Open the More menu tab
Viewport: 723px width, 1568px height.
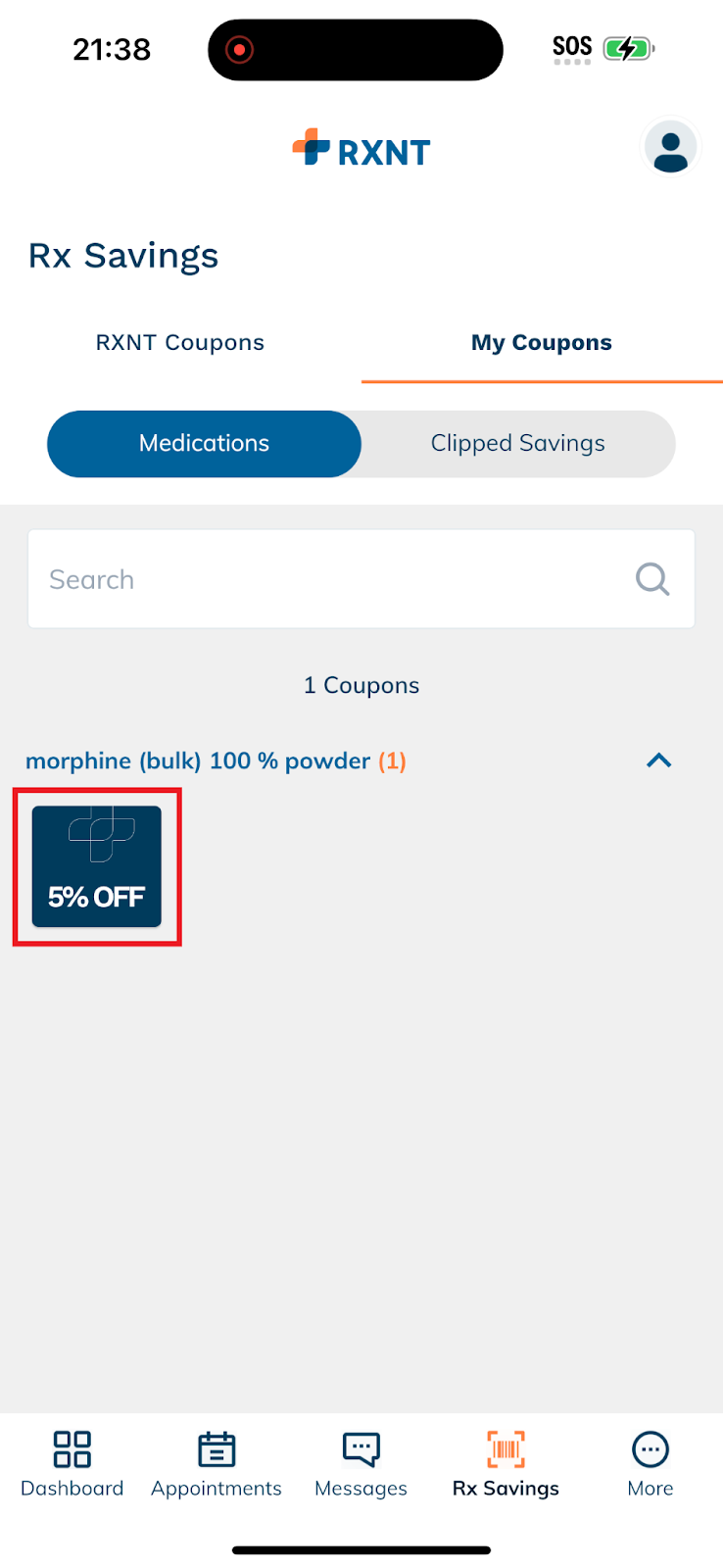coord(650,1464)
